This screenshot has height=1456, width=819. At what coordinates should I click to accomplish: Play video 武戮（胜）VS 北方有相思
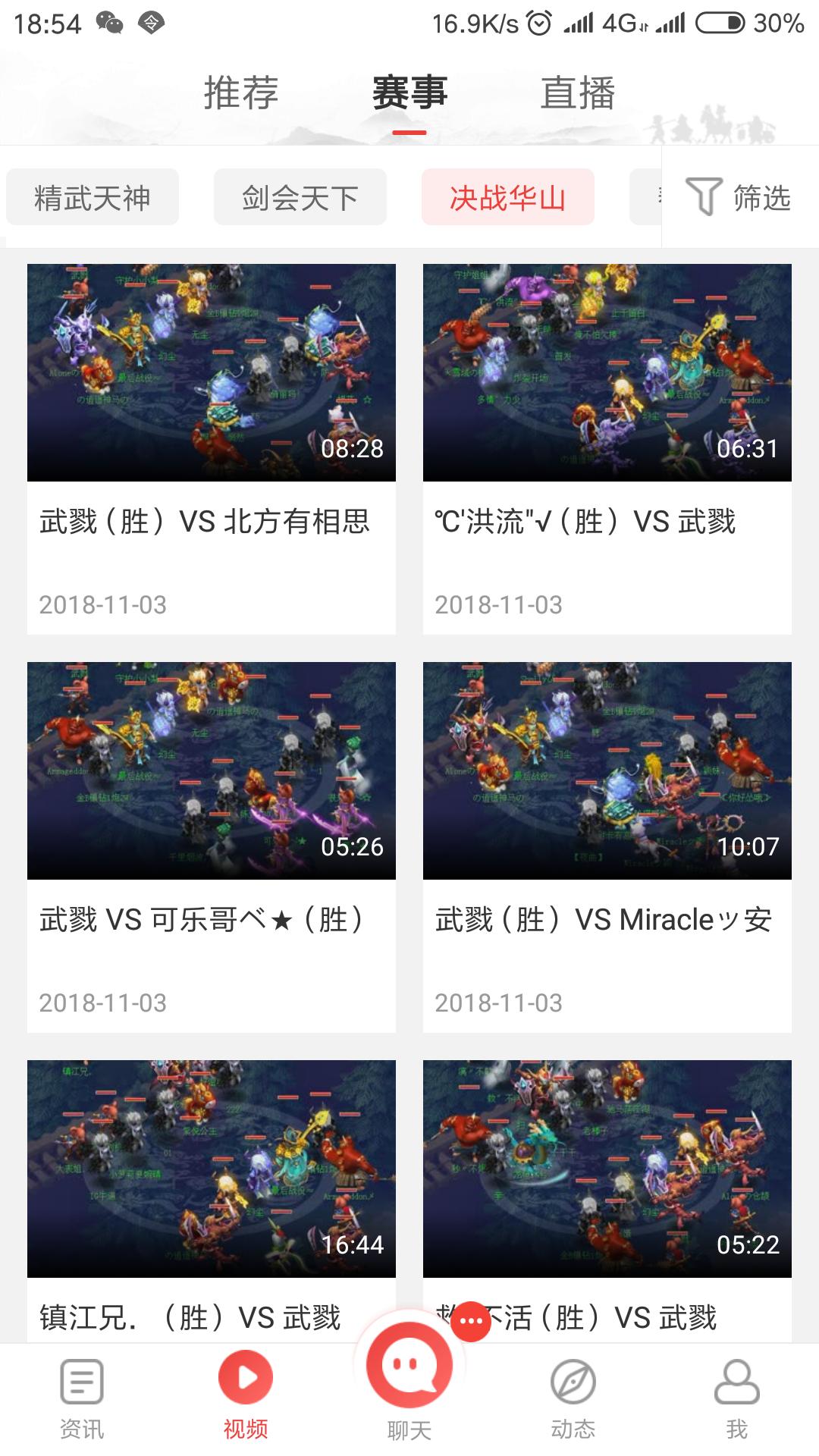click(212, 372)
